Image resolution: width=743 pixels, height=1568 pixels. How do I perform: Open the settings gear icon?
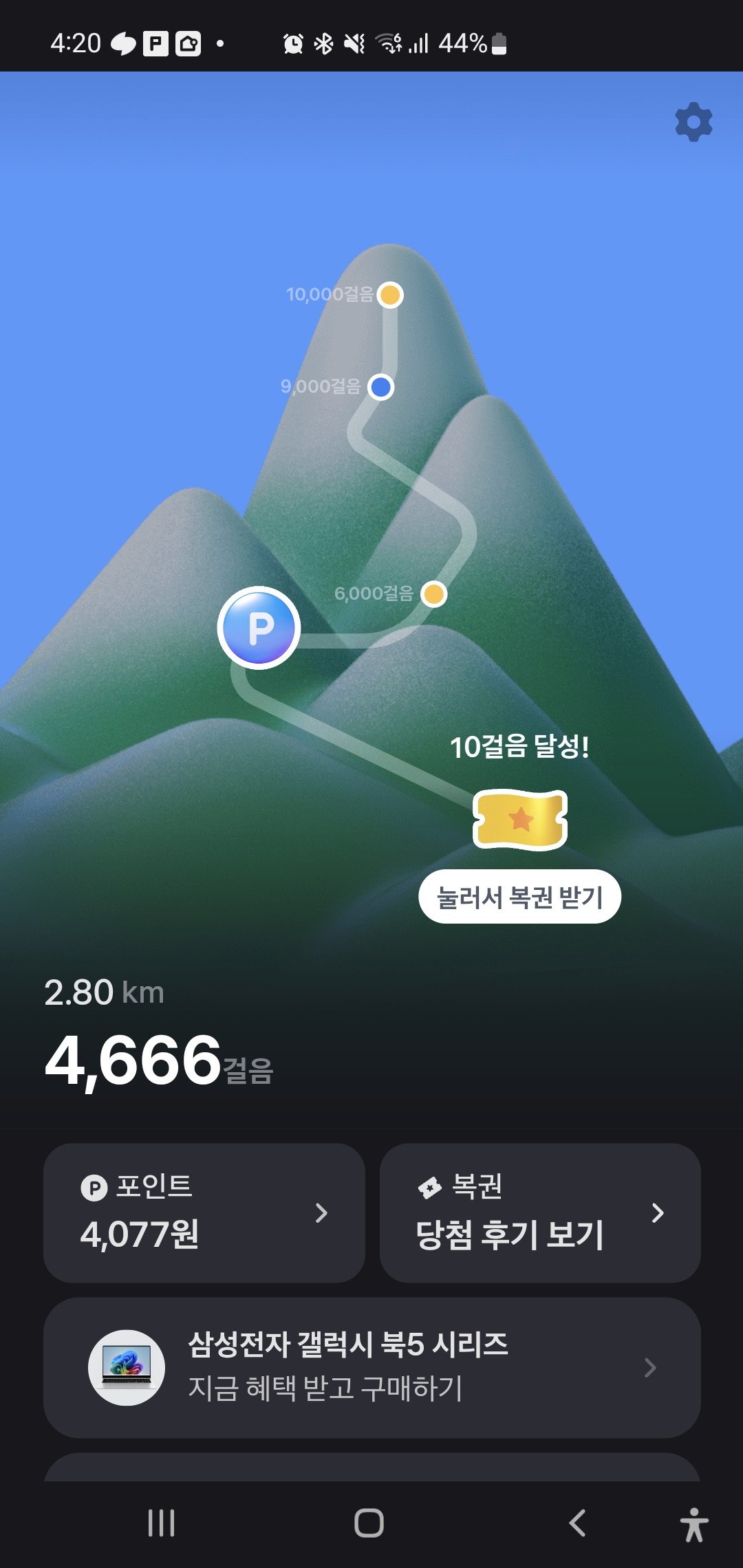coord(693,122)
